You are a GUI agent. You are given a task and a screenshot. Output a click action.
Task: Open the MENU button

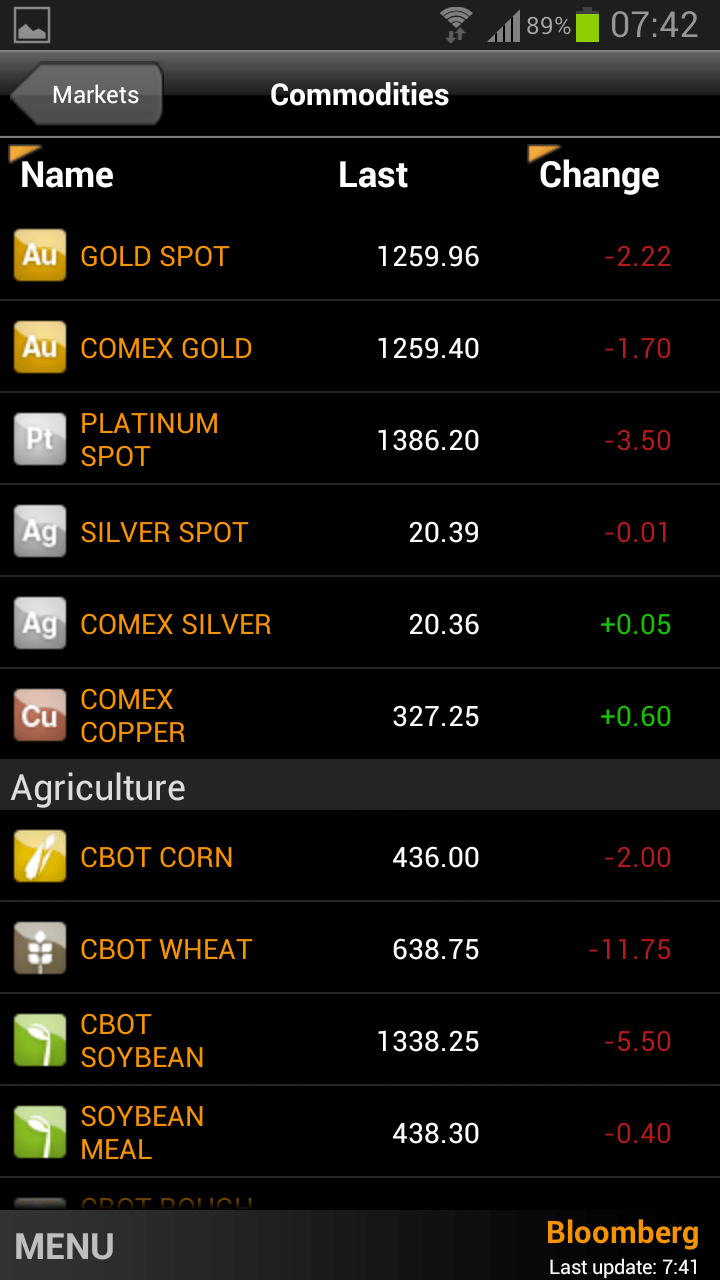click(65, 1246)
